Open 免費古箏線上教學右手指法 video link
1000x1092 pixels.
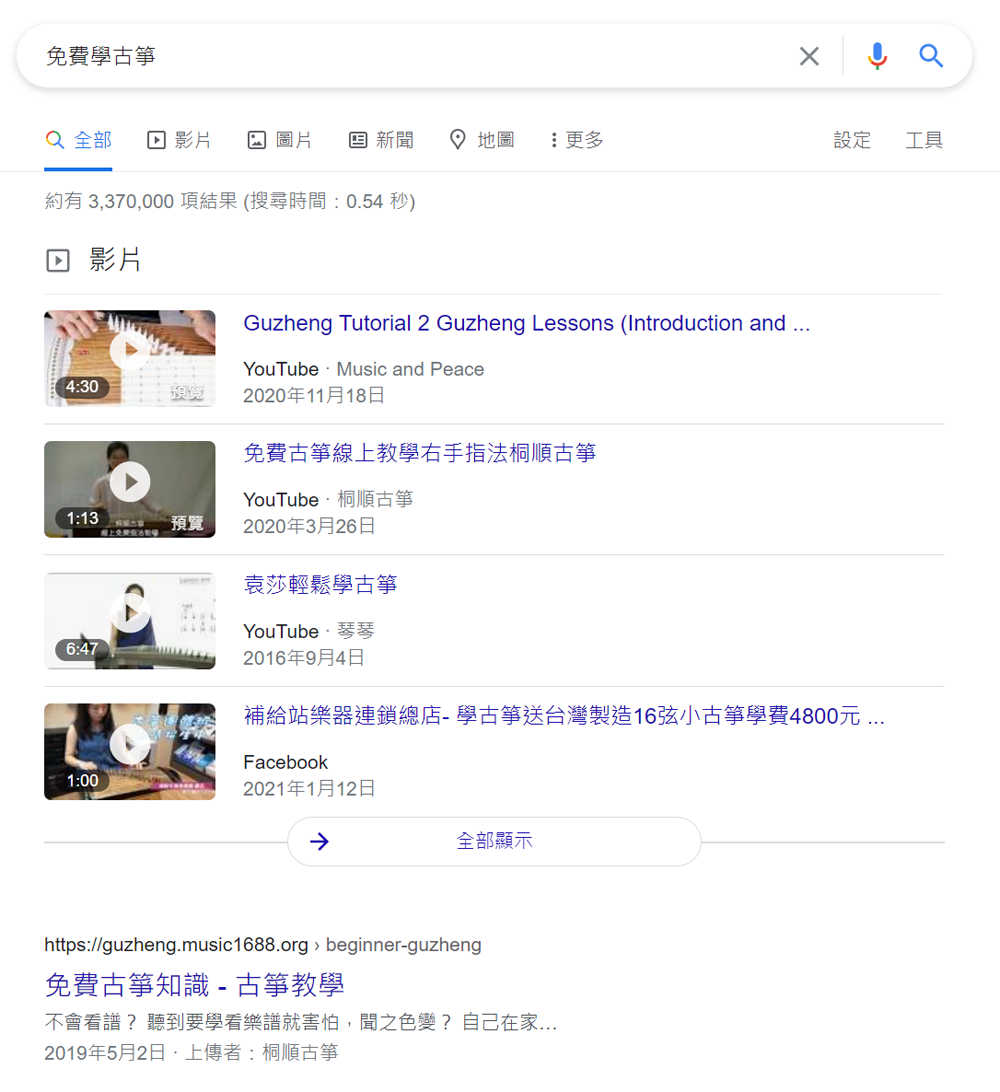[x=419, y=453]
